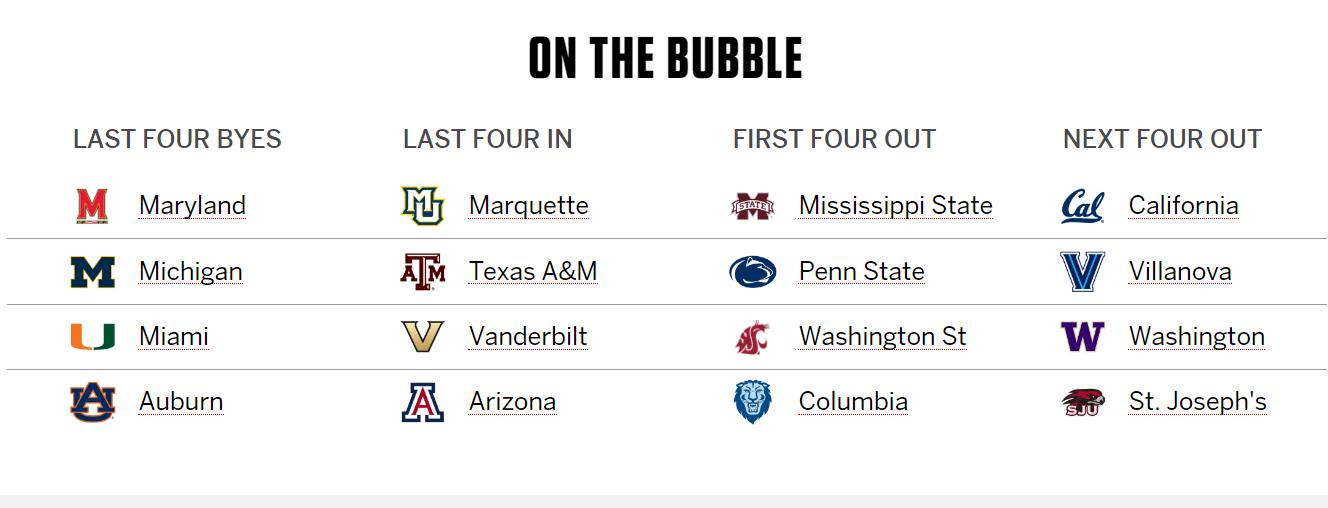Viewport: 1328px width, 508px height.
Task: Tap the Washington link under Next Four Out
Action: (1196, 337)
